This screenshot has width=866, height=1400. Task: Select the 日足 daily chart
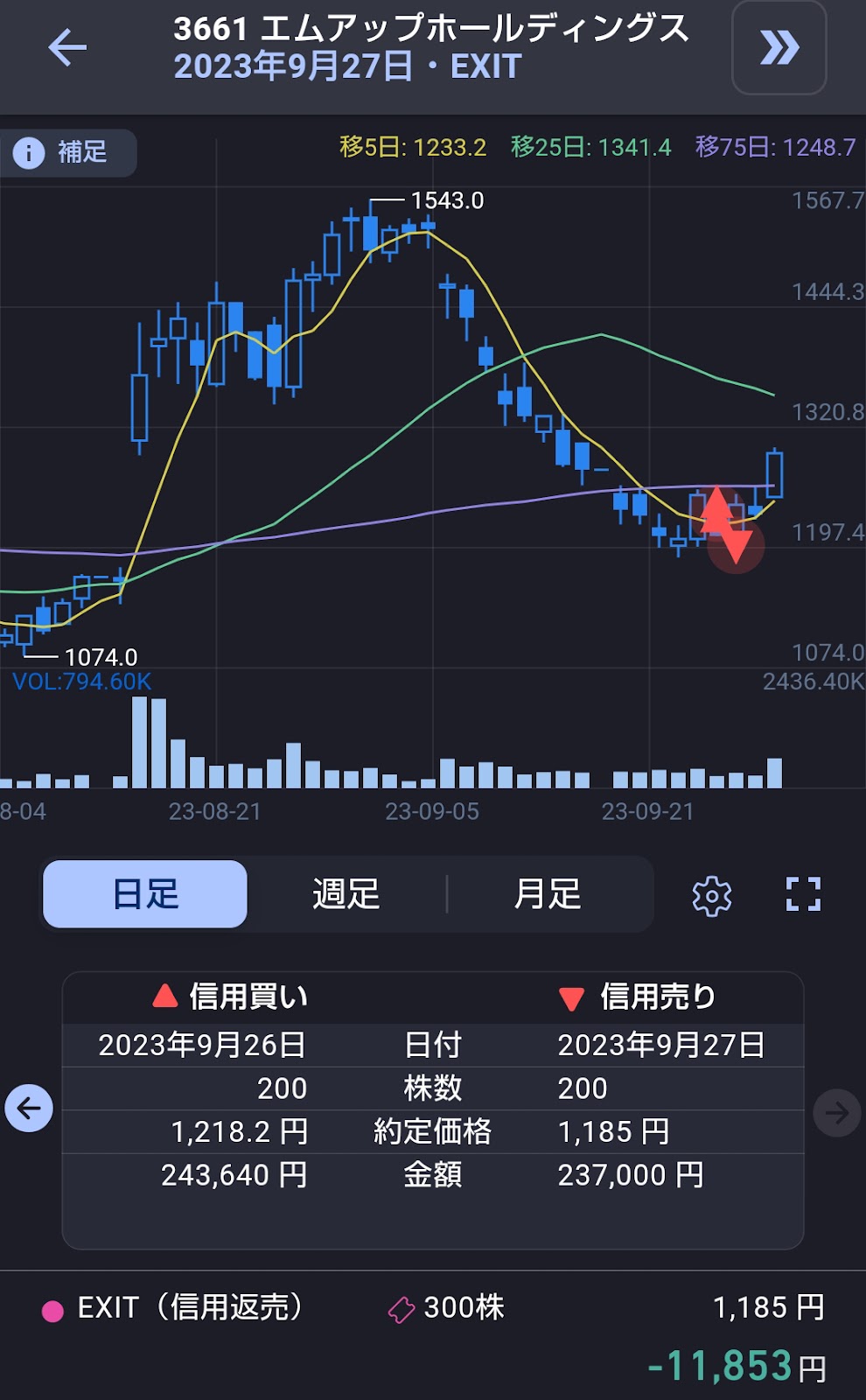[x=145, y=893]
